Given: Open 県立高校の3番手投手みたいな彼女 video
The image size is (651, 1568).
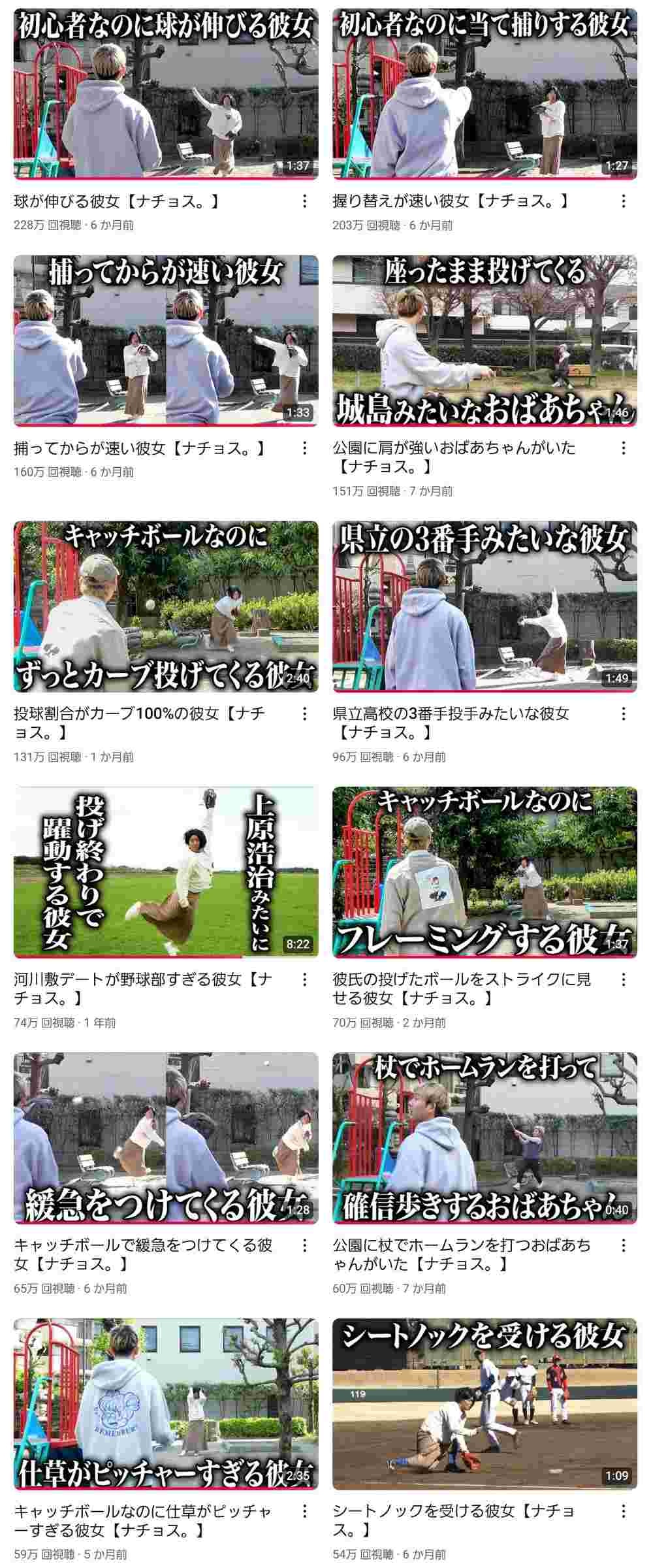Looking at the screenshot, I should pyautogui.click(x=484, y=606).
